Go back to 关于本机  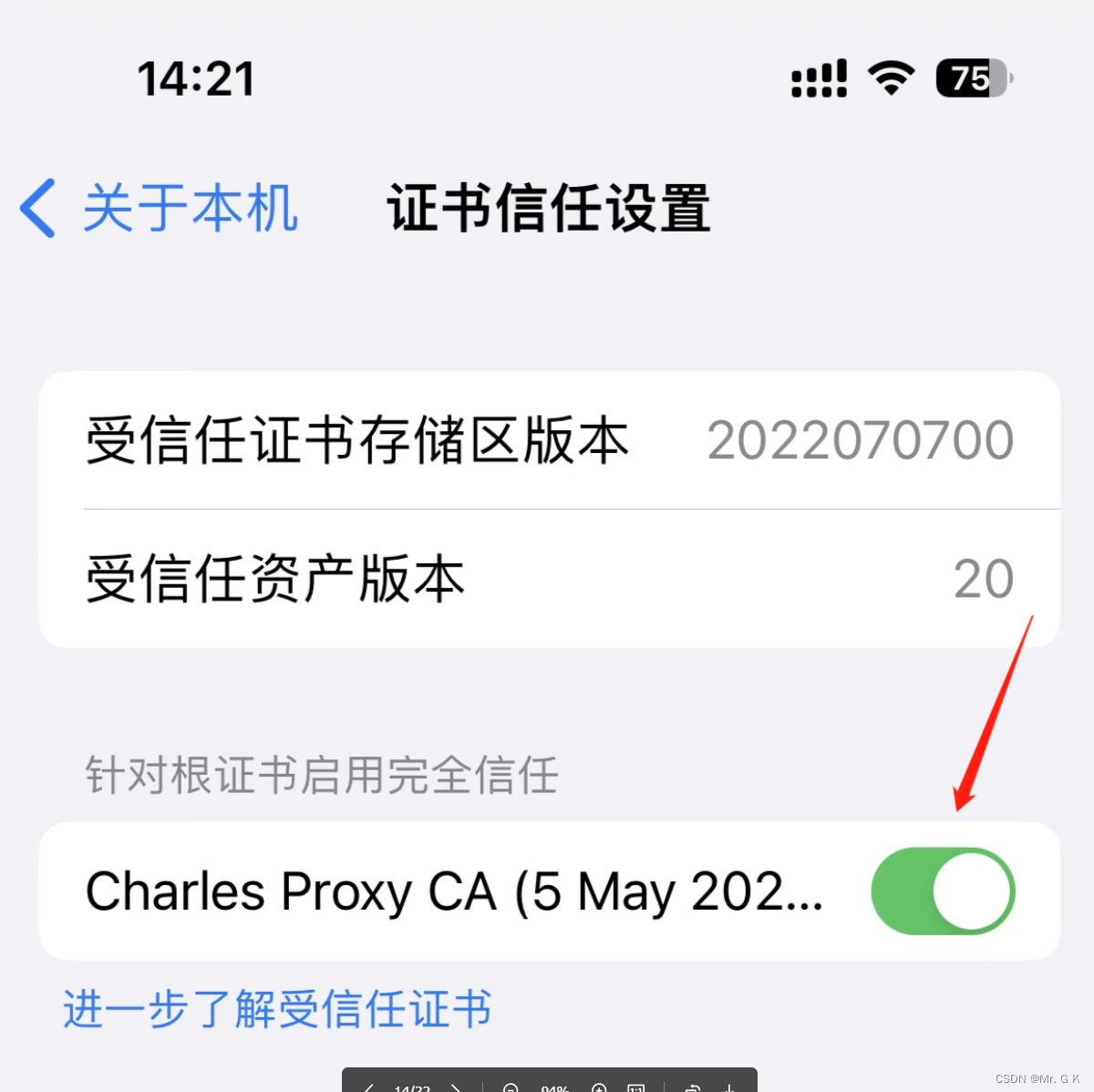pyautogui.click(x=160, y=209)
